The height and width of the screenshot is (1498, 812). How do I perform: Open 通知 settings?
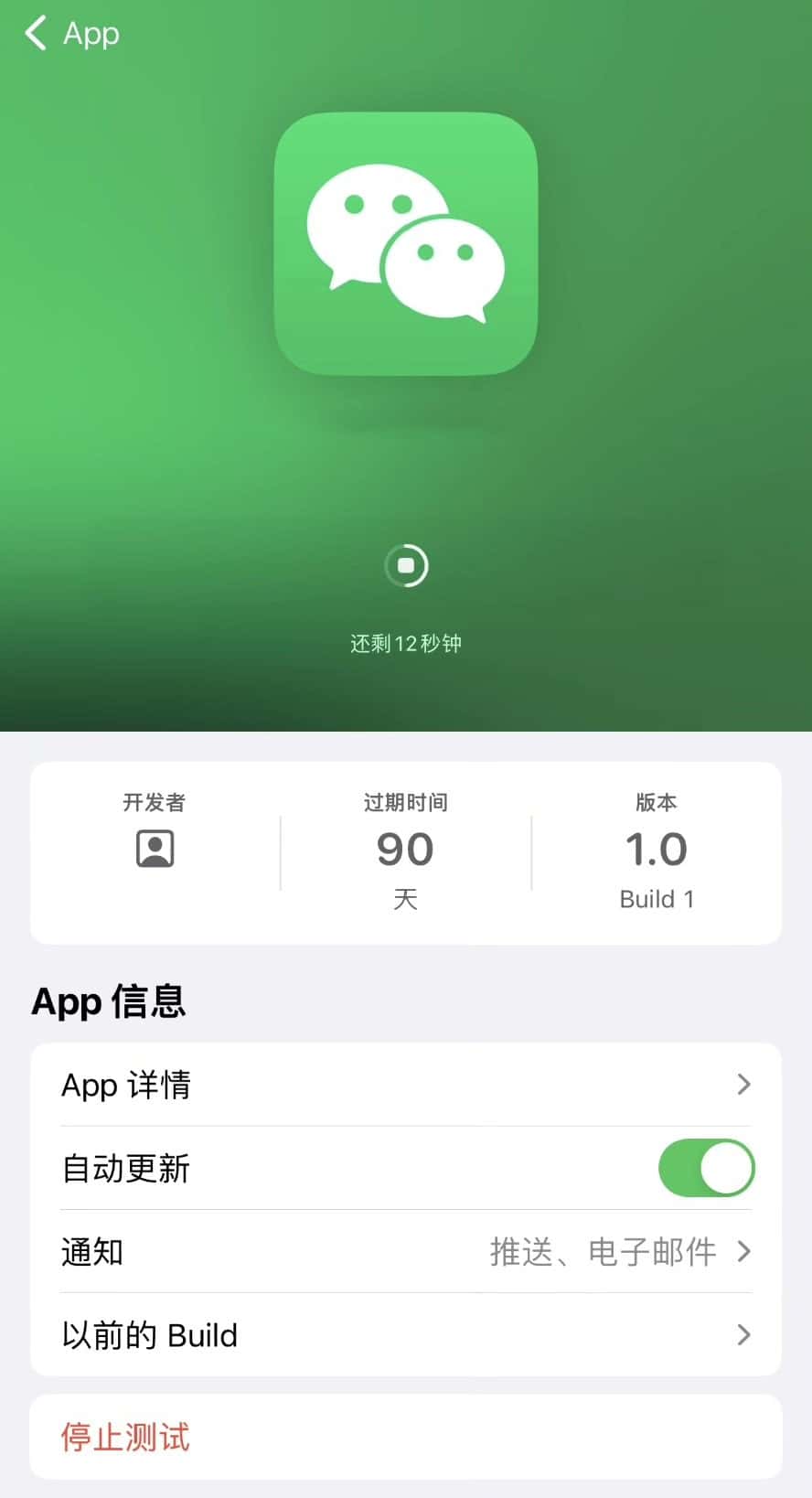[405, 1251]
